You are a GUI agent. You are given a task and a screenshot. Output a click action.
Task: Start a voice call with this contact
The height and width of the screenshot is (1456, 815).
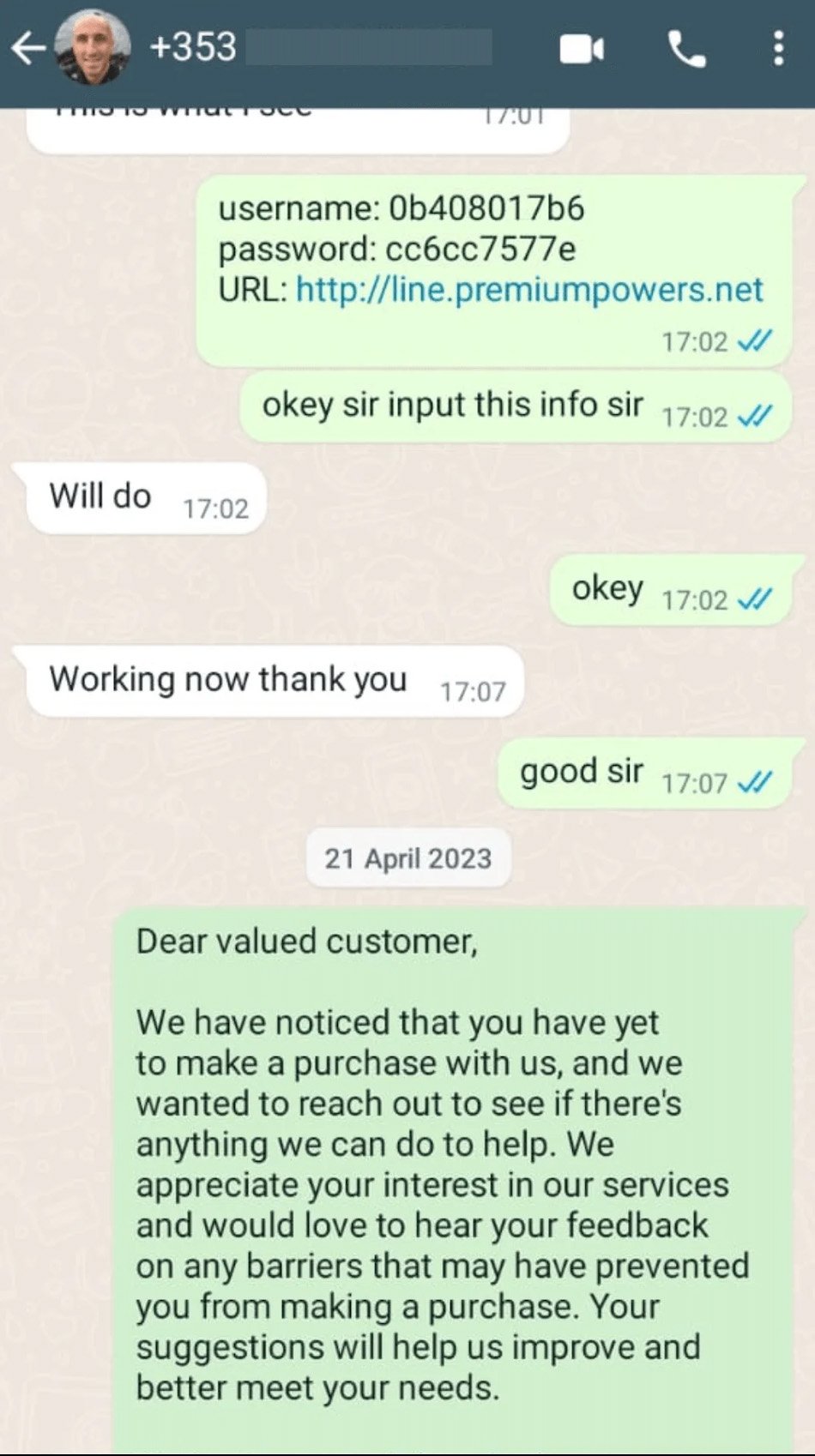pos(686,50)
